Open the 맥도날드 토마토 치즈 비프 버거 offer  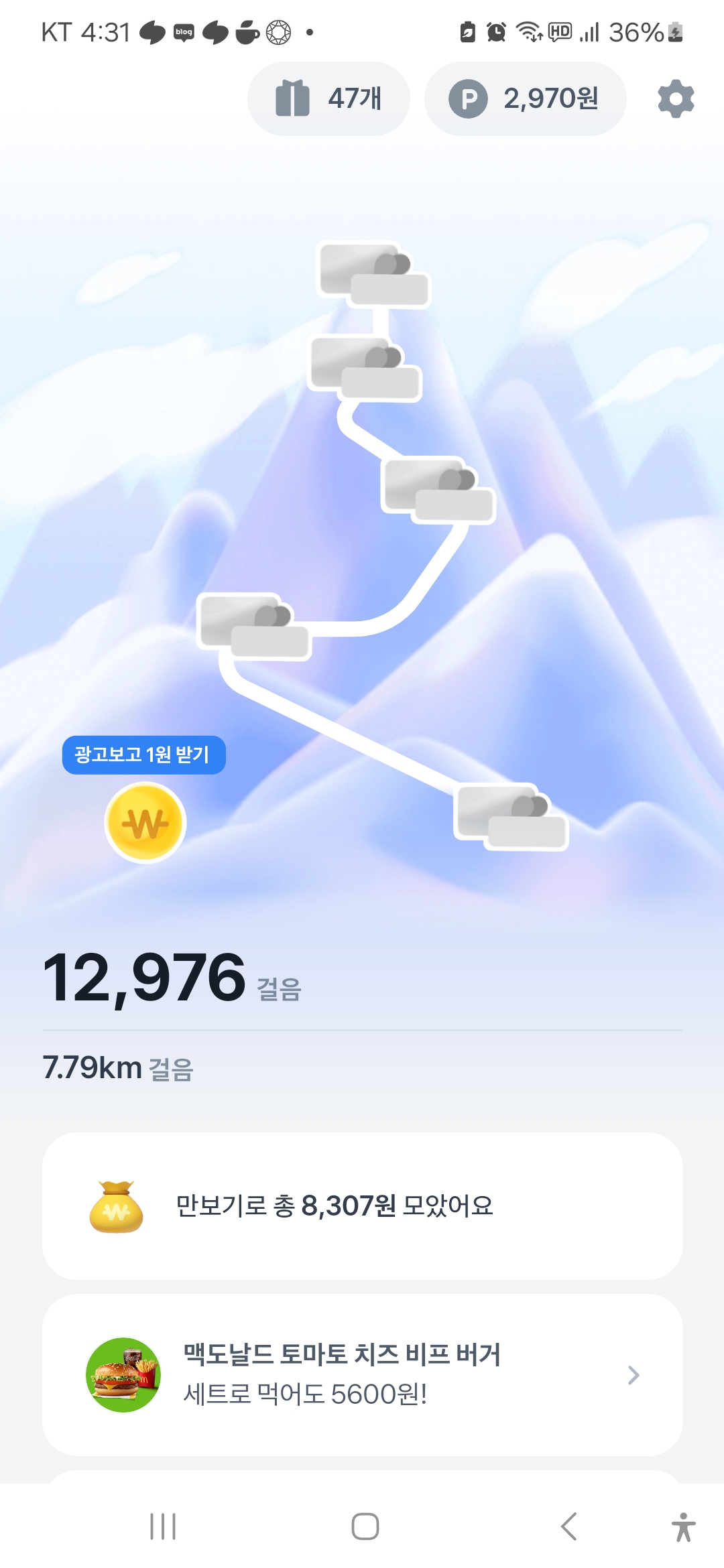pyautogui.click(x=362, y=1375)
